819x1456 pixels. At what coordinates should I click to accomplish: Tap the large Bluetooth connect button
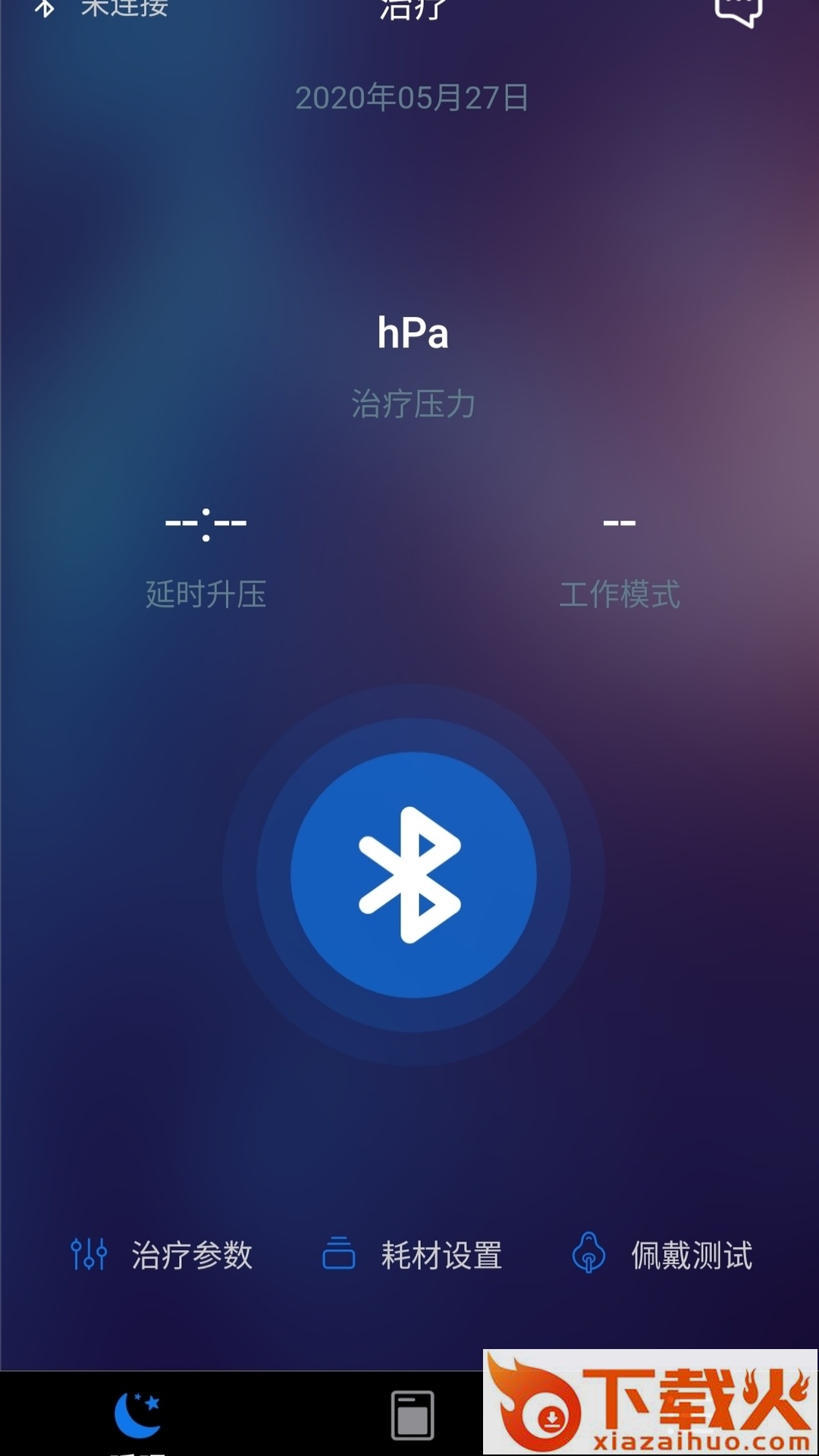pos(413,874)
